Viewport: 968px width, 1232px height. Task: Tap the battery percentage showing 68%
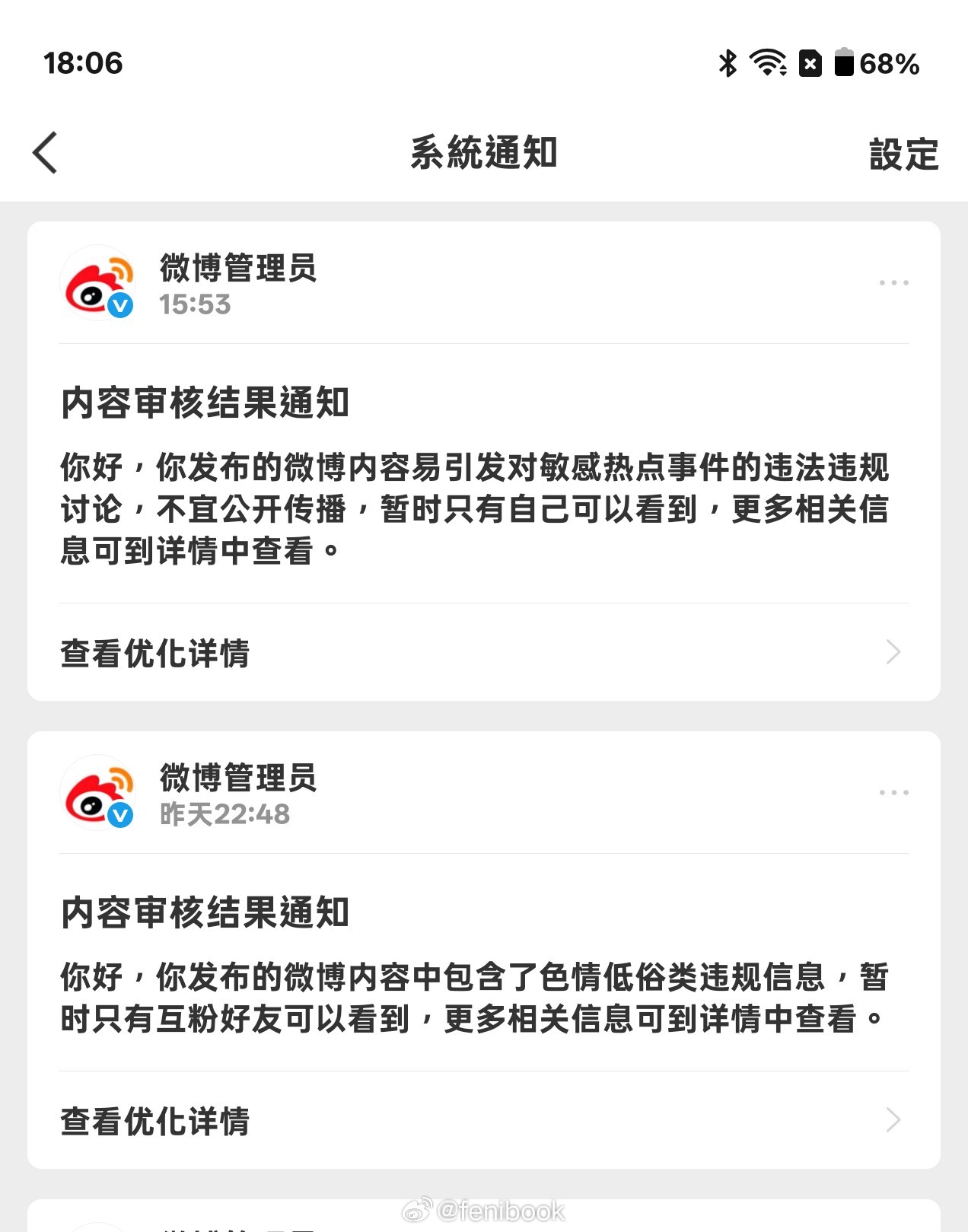(889, 65)
